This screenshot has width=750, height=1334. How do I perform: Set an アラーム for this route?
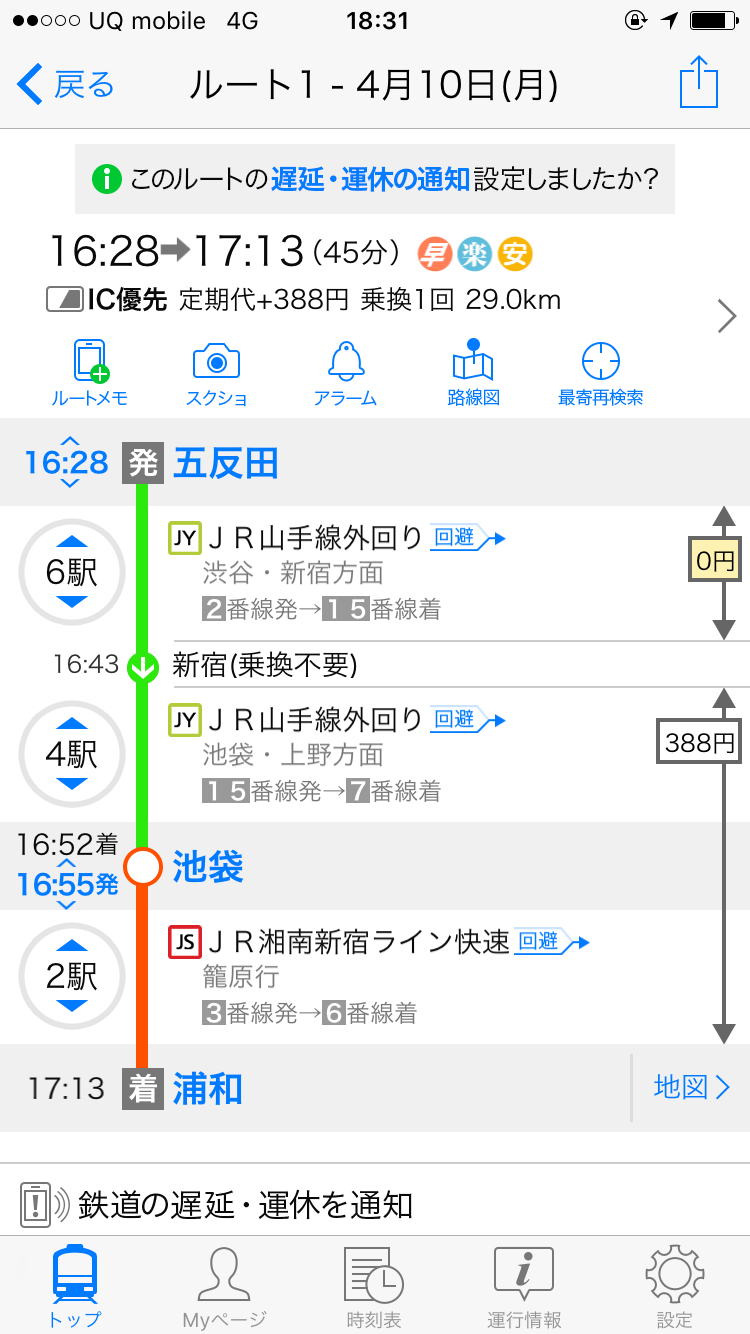345,372
